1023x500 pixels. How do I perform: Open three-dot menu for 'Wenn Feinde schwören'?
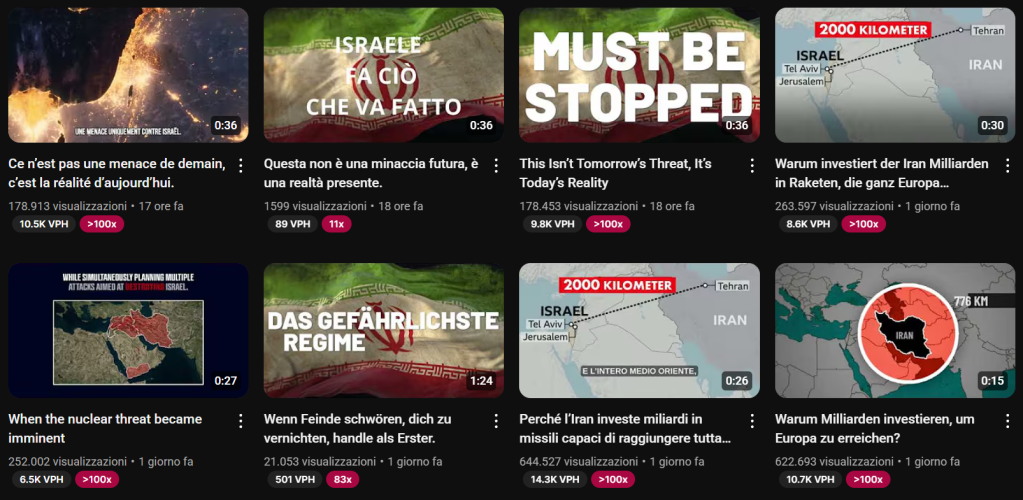point(496,421)
